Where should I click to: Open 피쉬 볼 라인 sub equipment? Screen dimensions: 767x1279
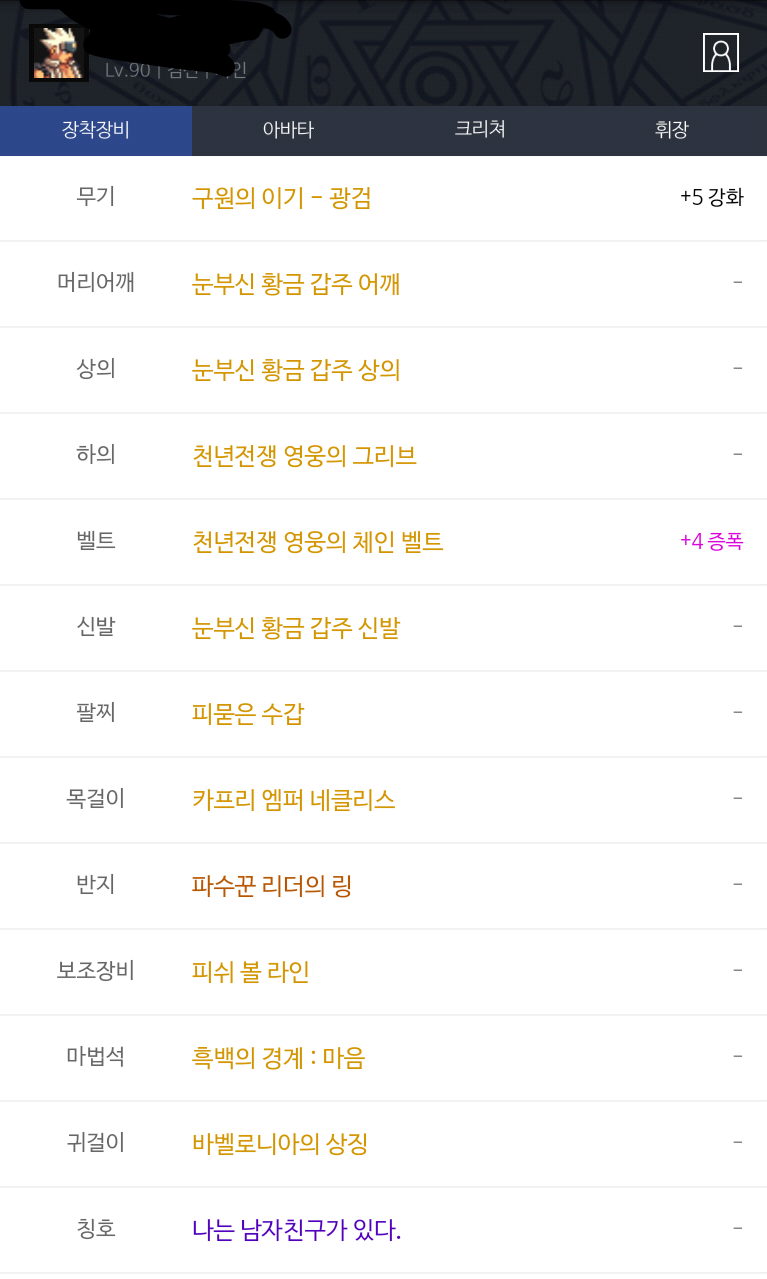[251, 972]
